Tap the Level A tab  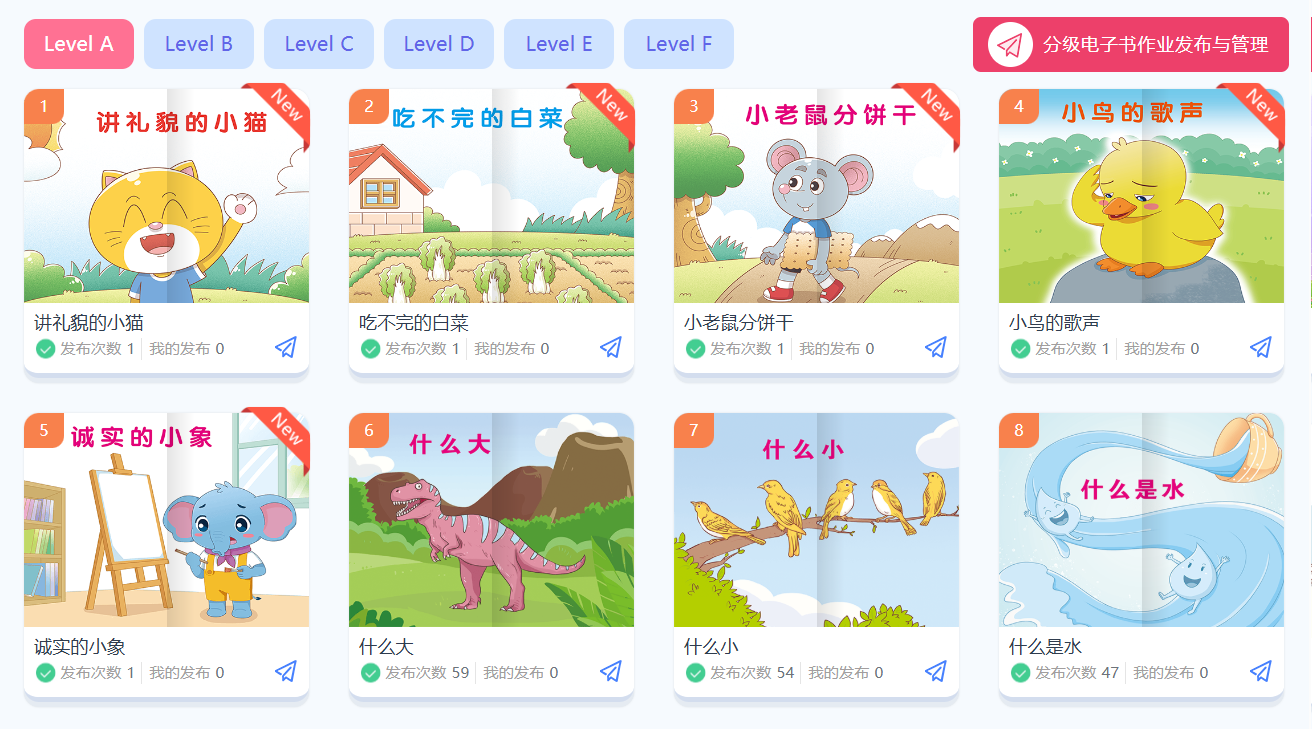tap(78, 44)
